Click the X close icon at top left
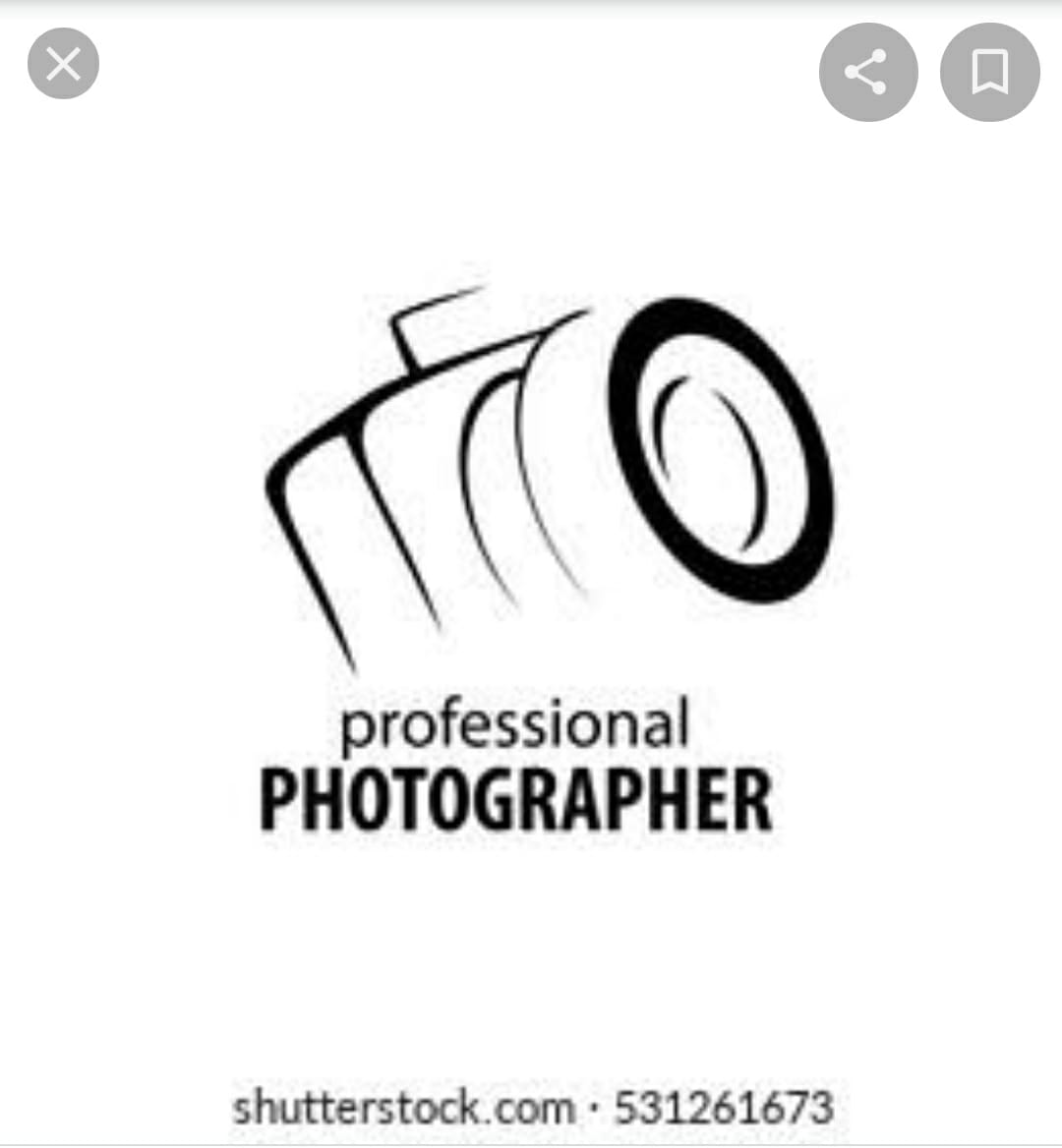 [63, 64]
